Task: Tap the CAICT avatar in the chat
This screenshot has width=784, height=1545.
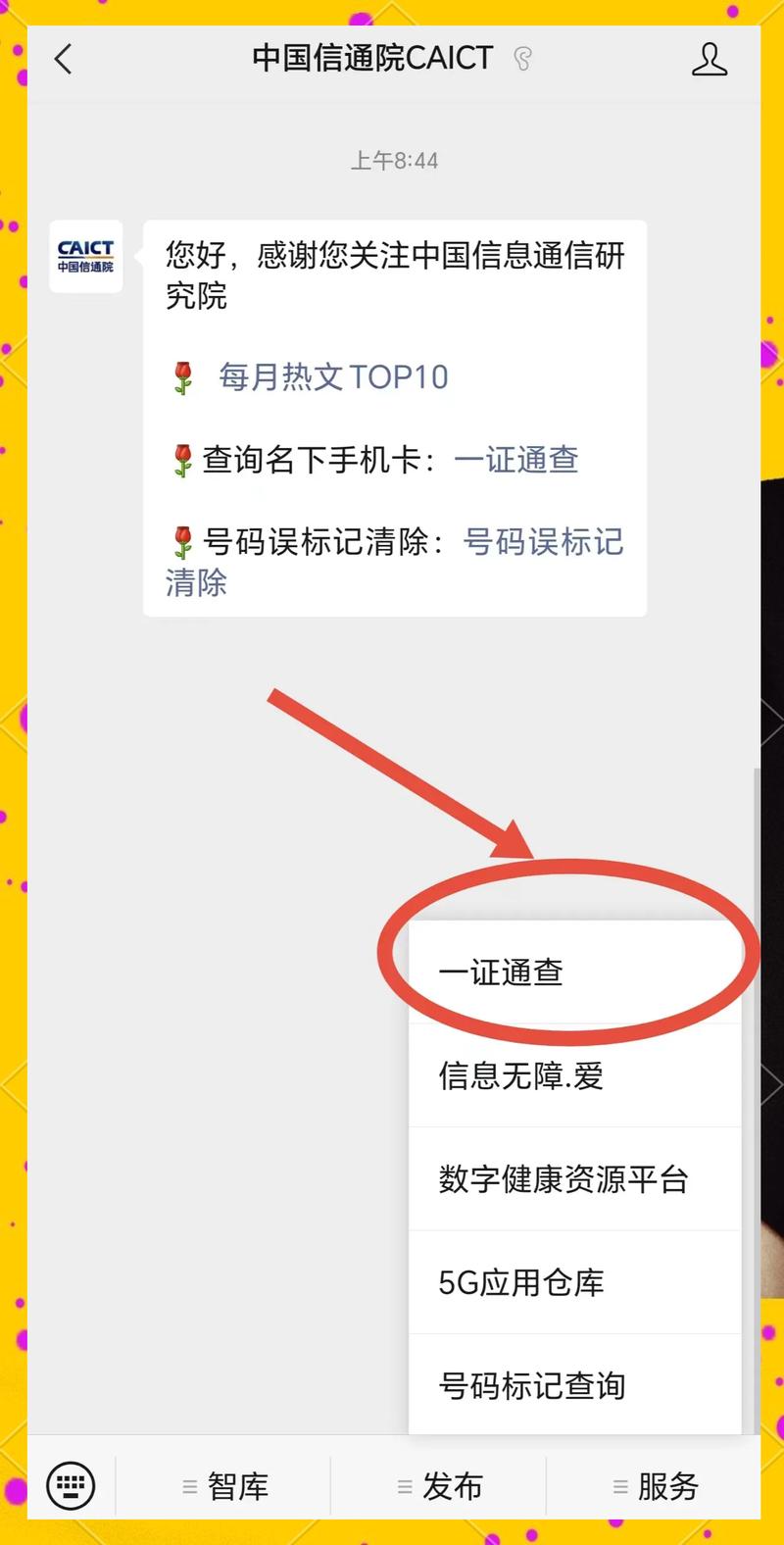Action: coord(86,257)
